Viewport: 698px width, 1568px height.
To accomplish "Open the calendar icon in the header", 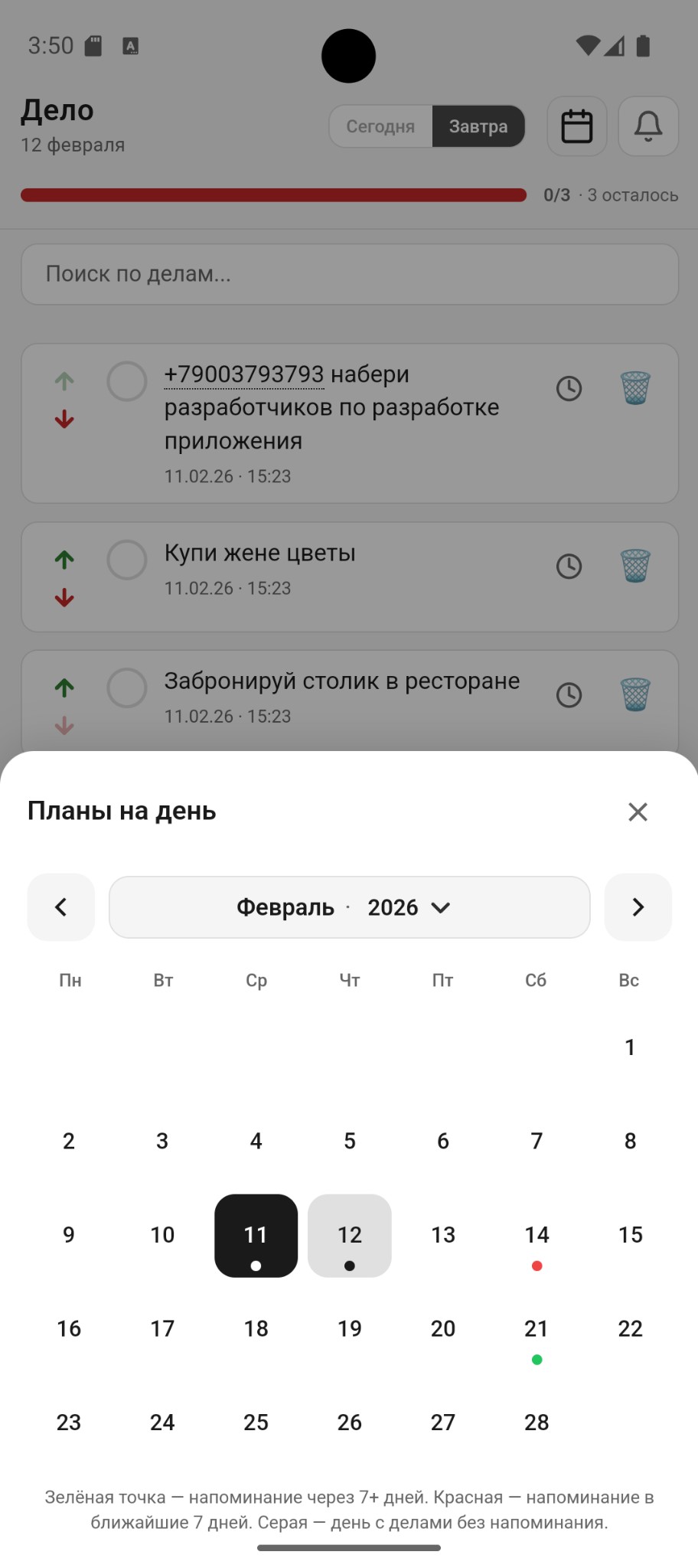I will click(x=576, y=126).
